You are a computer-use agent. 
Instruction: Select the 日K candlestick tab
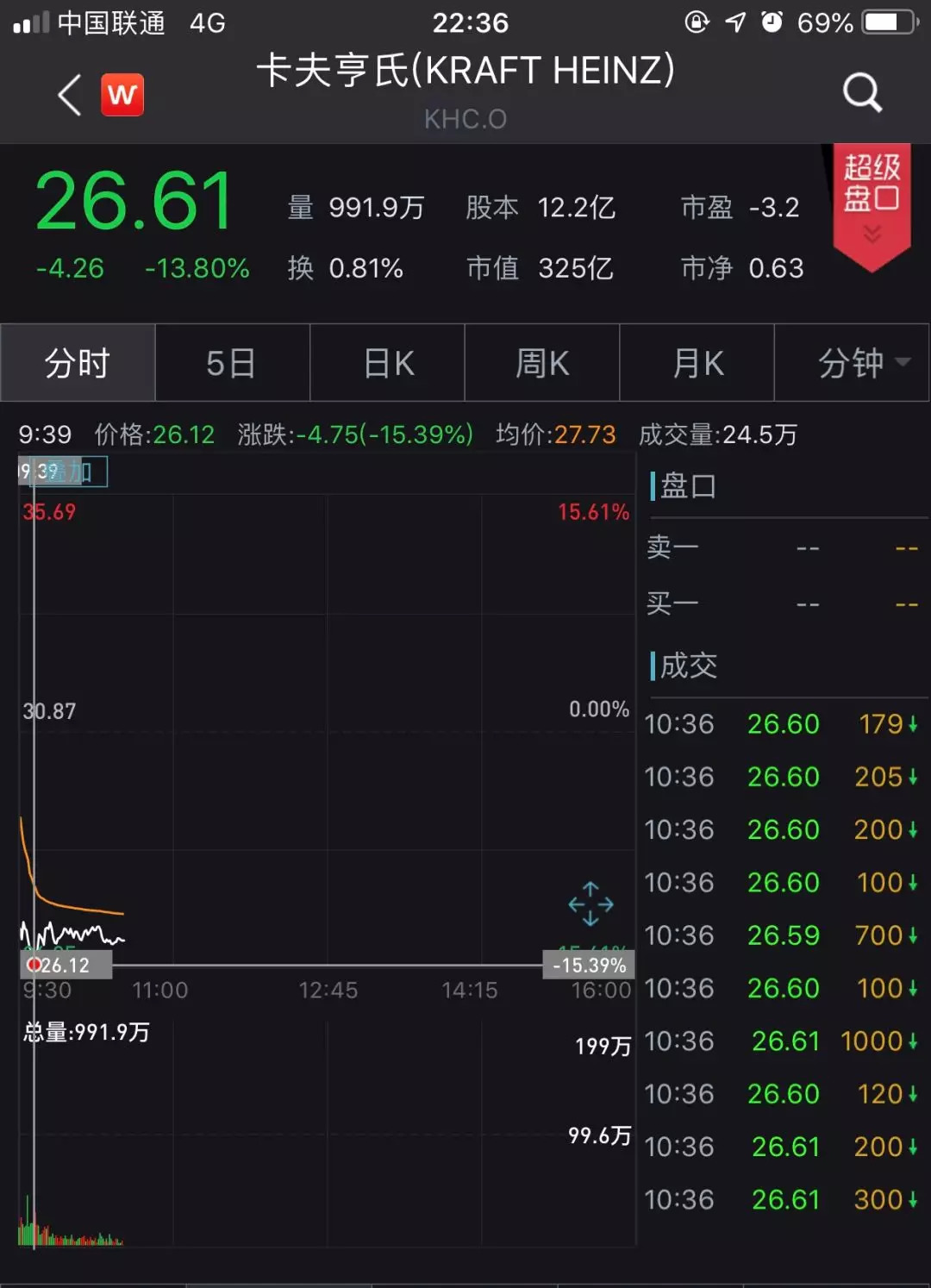388,363
